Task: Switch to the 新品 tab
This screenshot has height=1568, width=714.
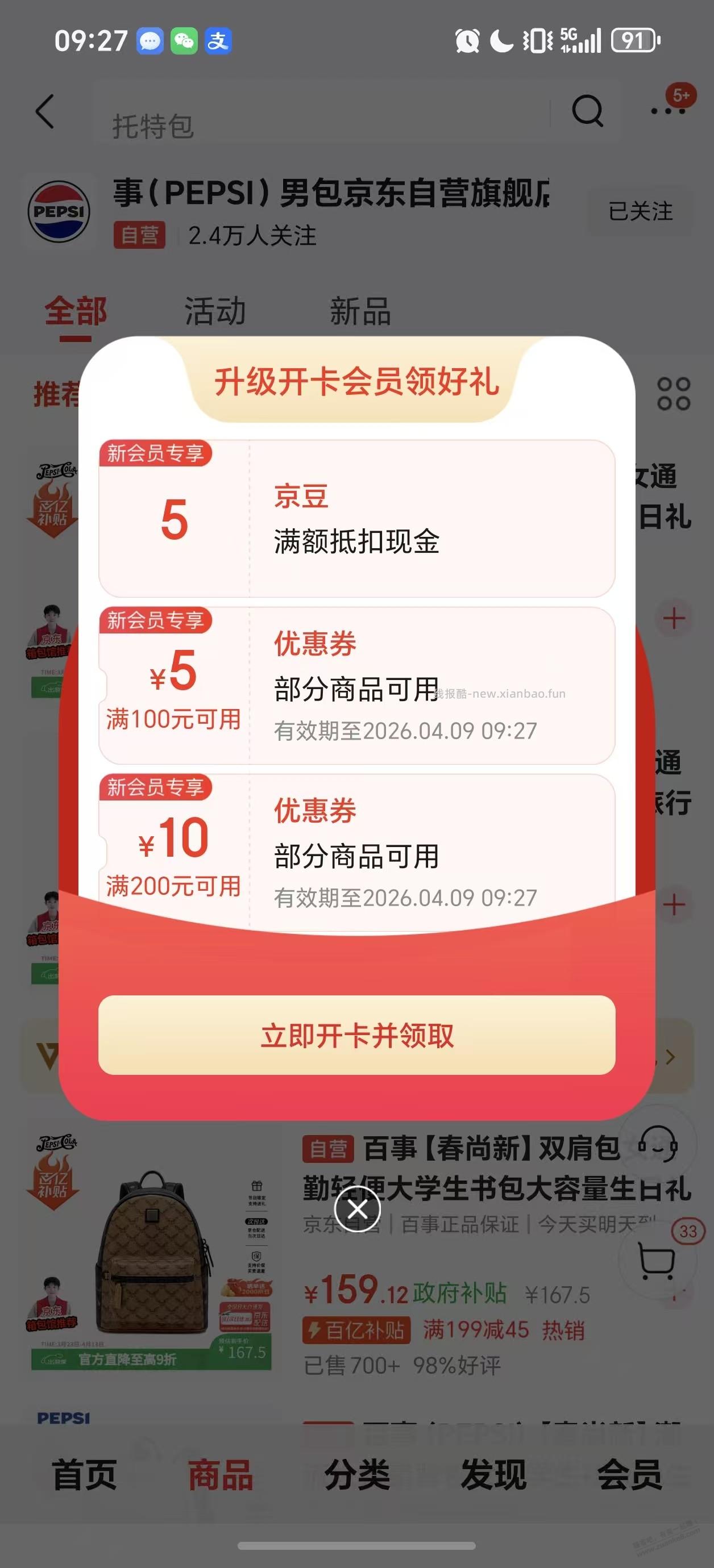Action: coord(360,314)
